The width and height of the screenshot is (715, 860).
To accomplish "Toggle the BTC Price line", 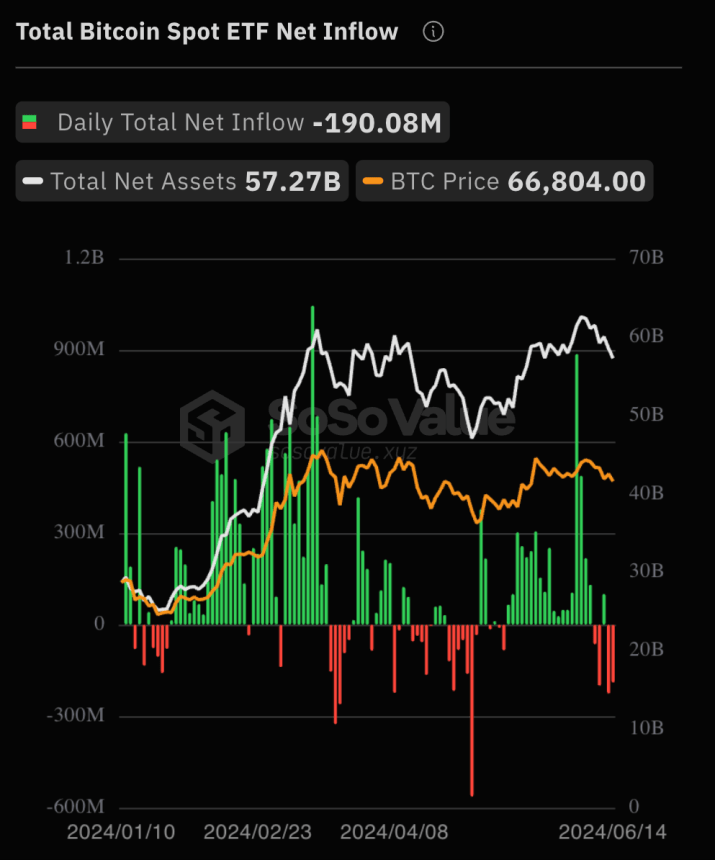I will click(503, 182).
